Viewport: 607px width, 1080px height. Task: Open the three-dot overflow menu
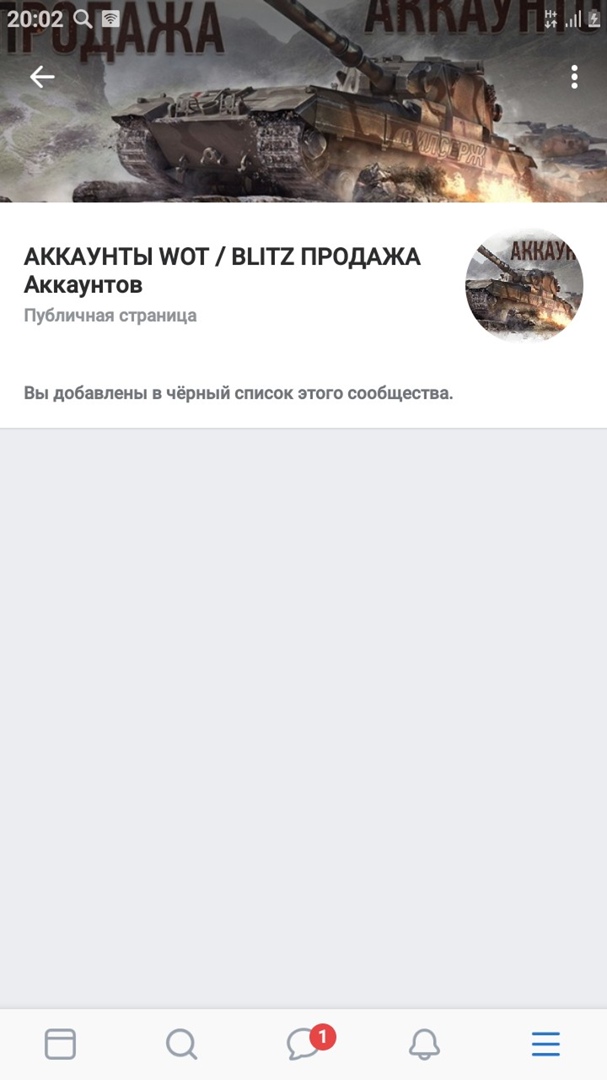574,77
